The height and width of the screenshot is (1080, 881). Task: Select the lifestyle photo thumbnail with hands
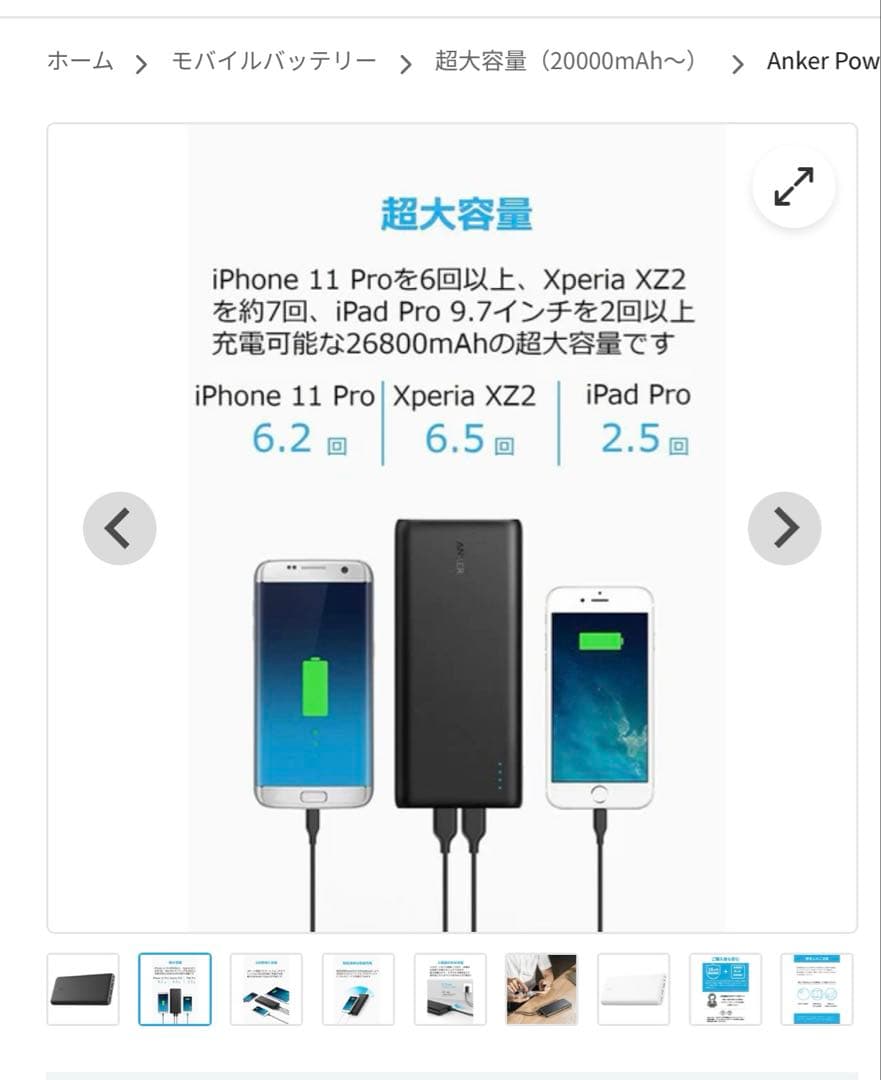(541, 988)
